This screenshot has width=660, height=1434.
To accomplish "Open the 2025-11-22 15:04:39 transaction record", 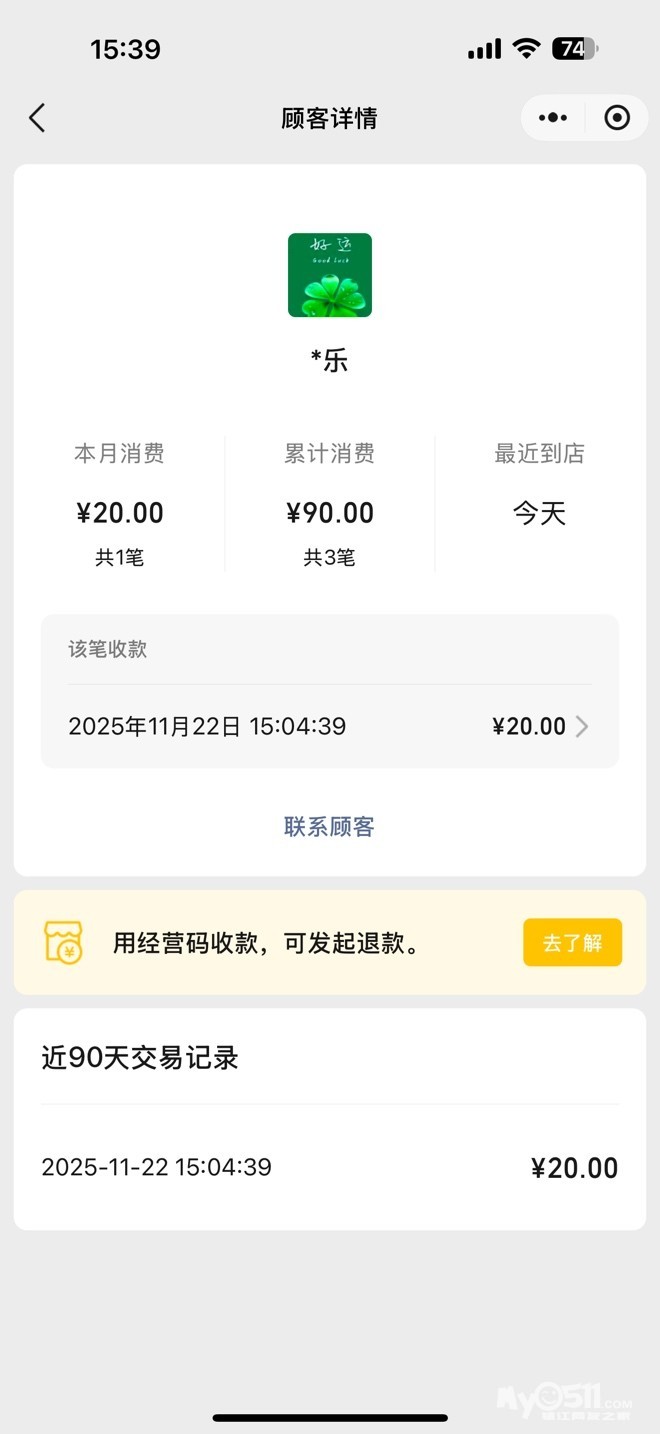I will (330, 1168).
